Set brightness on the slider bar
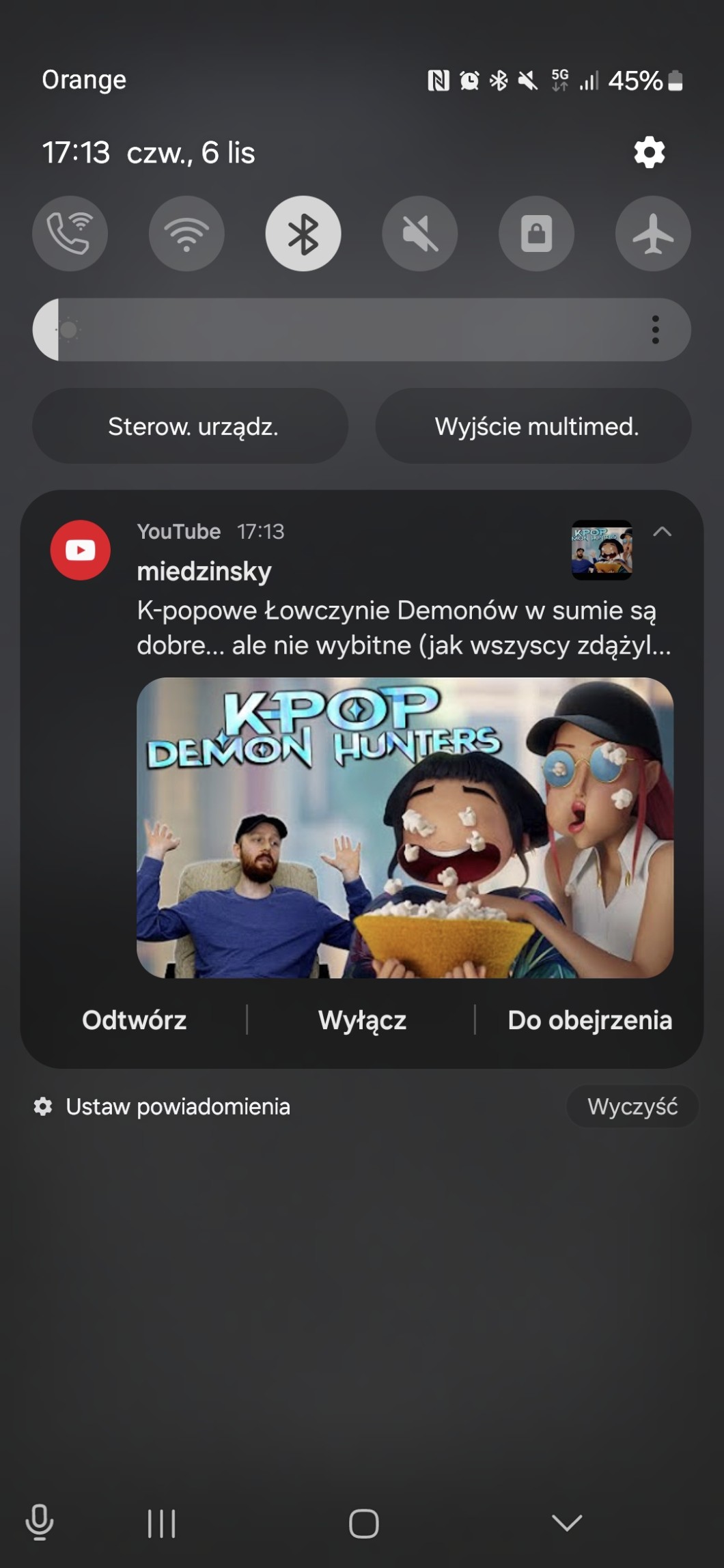The image size is (724, 1568). [x=342, y=330]
